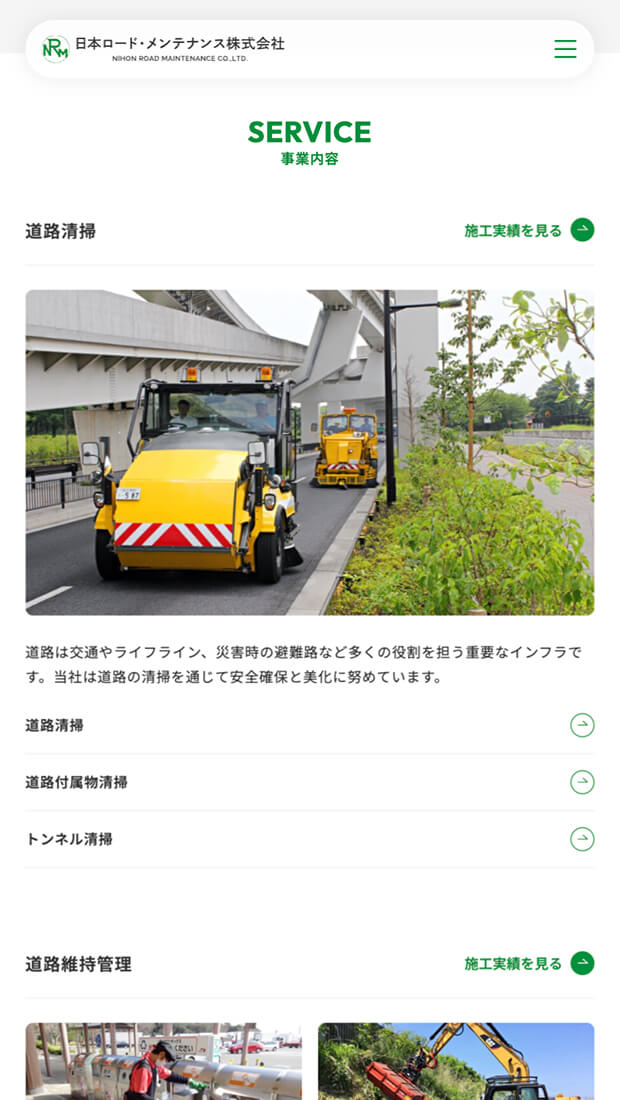This screenshot has height=1100, width=620.
Task: Tap the Nihon Road Maintenance logo
Action: [164, 49]
